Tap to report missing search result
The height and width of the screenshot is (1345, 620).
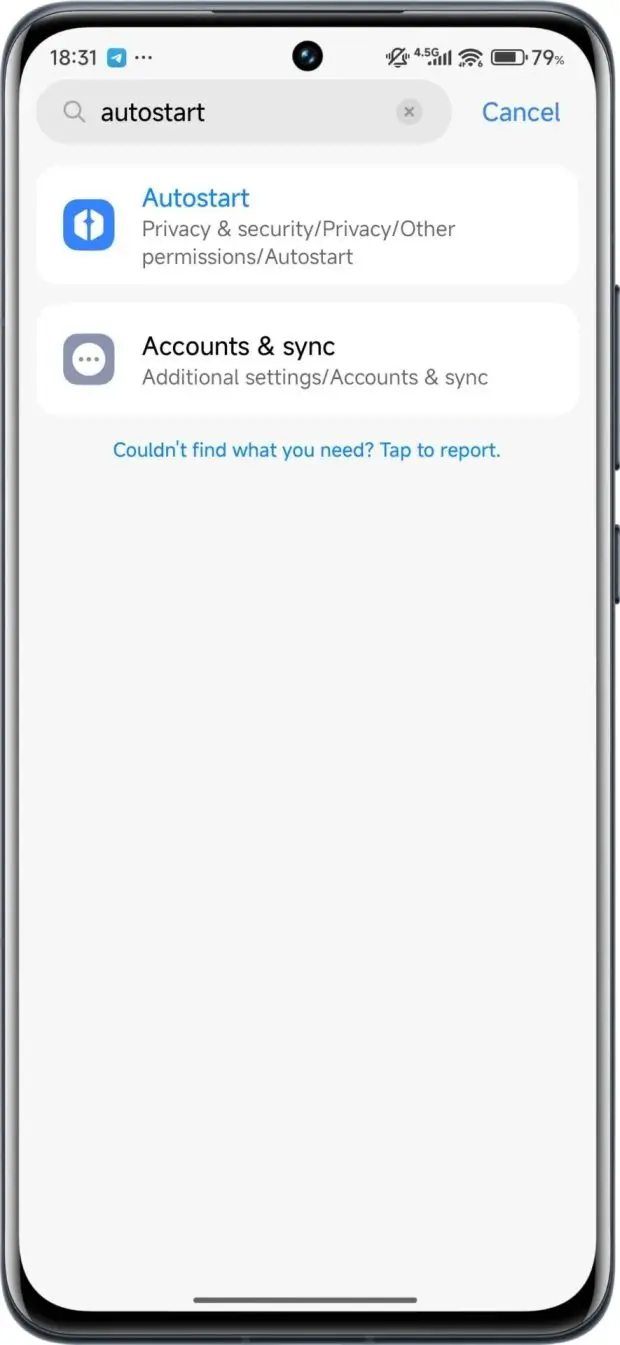pyautogui.click(x=306, y=450)
